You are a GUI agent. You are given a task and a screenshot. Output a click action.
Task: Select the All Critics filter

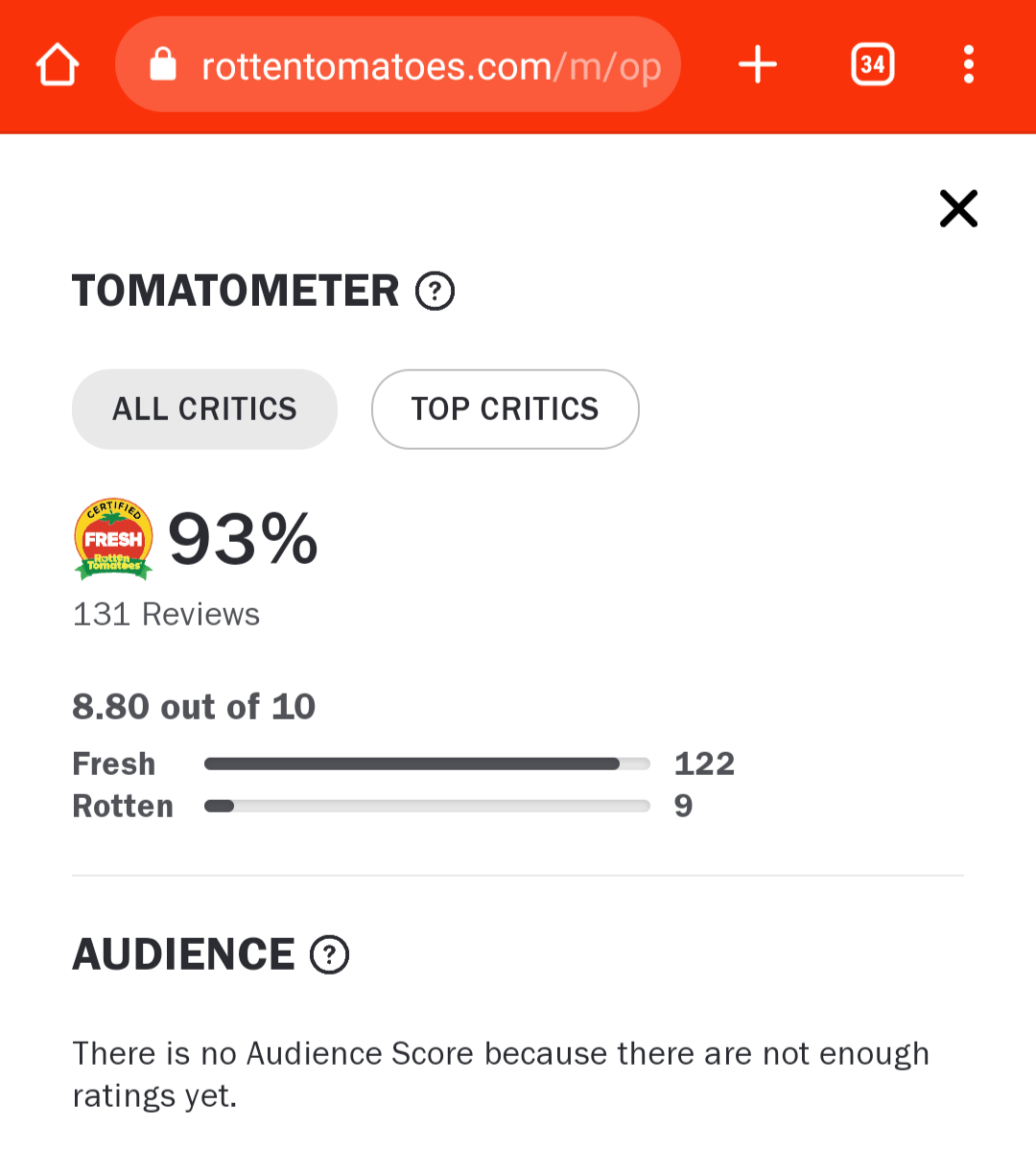[204, 410]
